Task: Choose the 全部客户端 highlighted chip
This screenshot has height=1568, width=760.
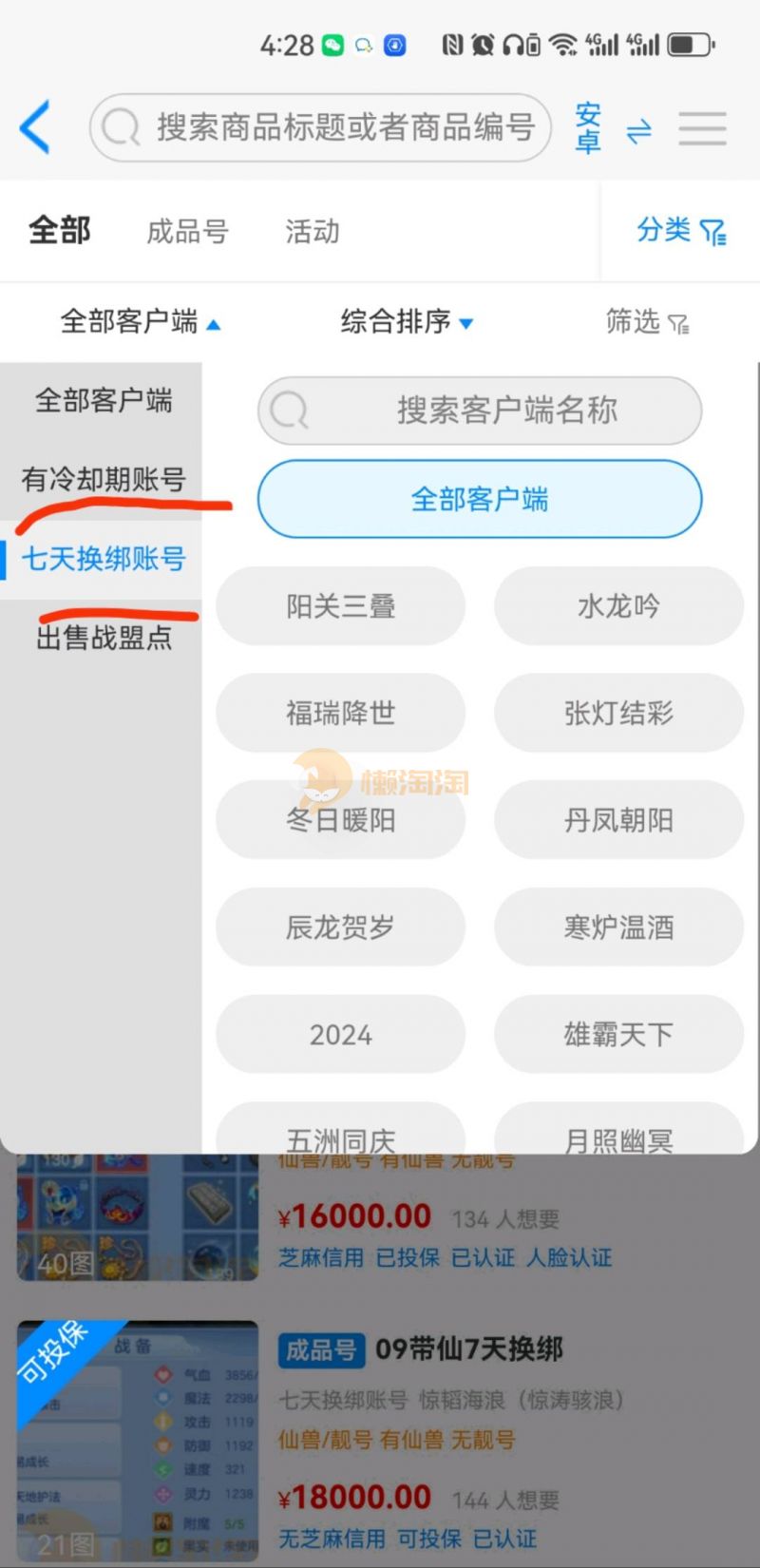Action: [x=480, y=499]
